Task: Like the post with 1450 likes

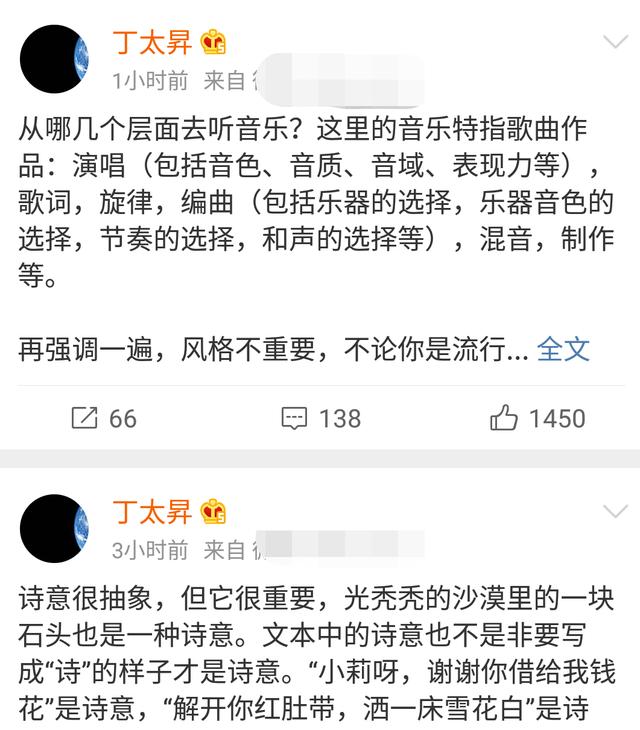Action: point(538,418)
